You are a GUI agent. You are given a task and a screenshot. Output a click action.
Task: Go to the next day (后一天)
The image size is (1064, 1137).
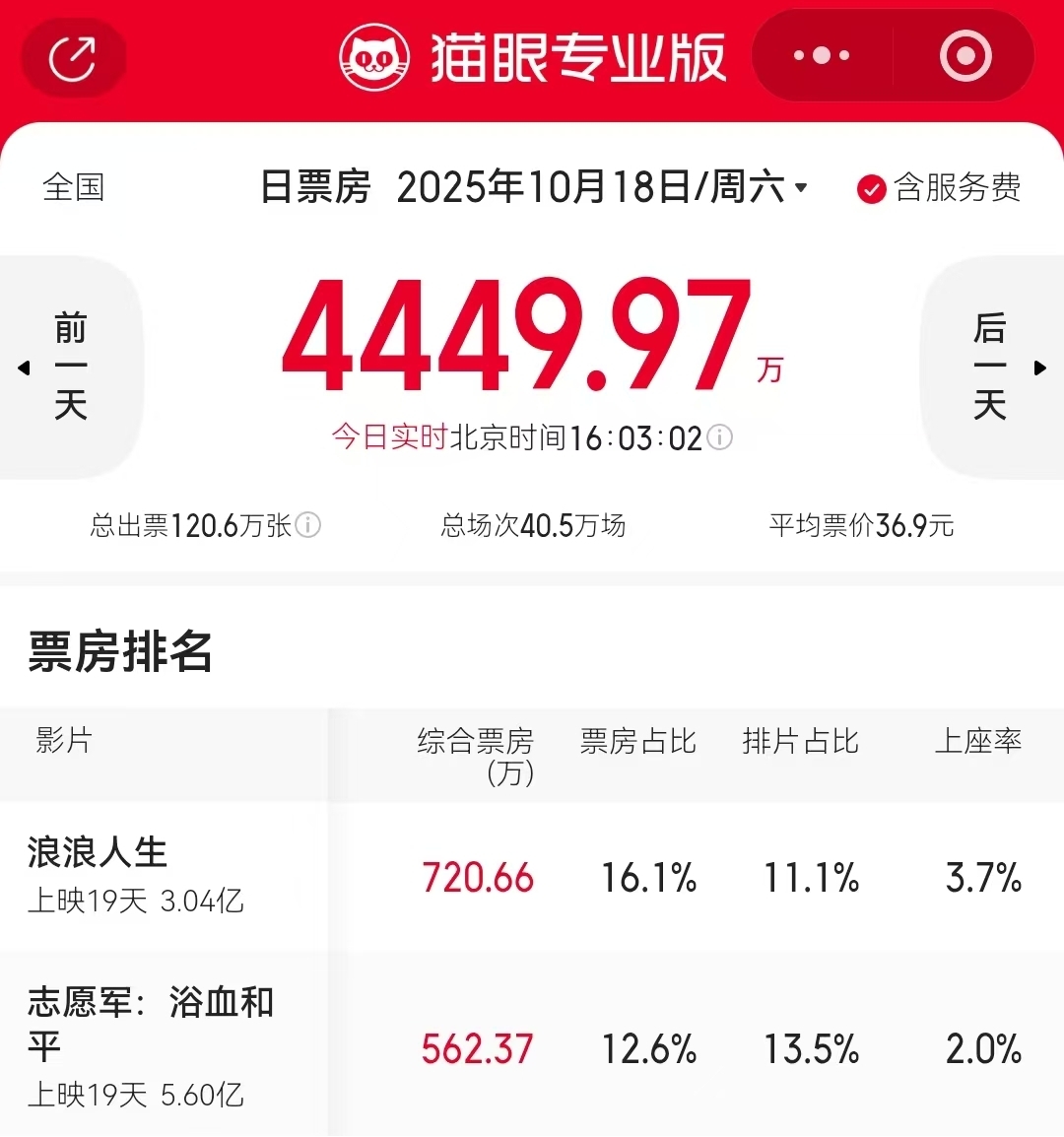[x=991, y=368]
